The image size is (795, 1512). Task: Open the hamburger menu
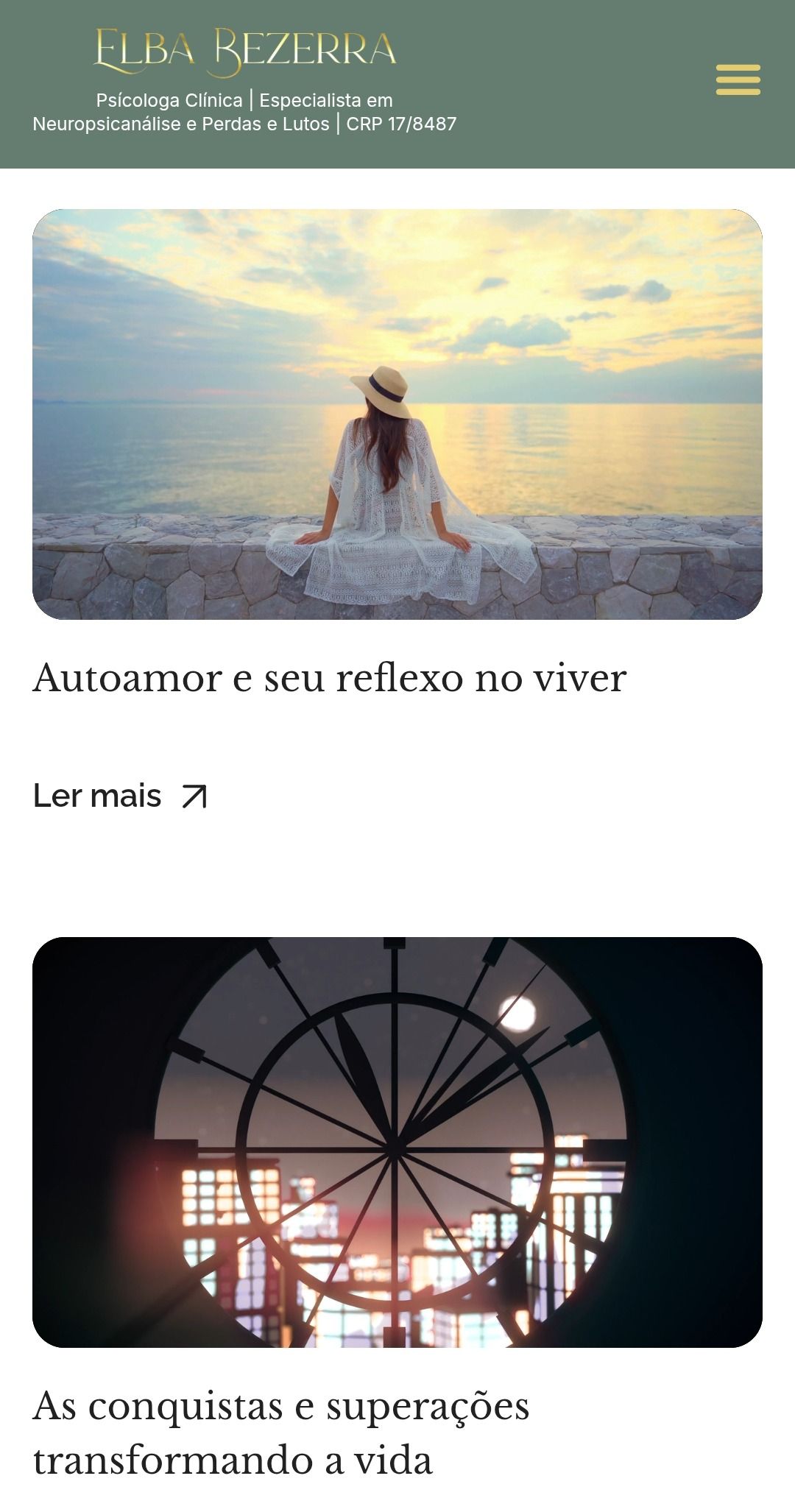[x=738, y=80]
